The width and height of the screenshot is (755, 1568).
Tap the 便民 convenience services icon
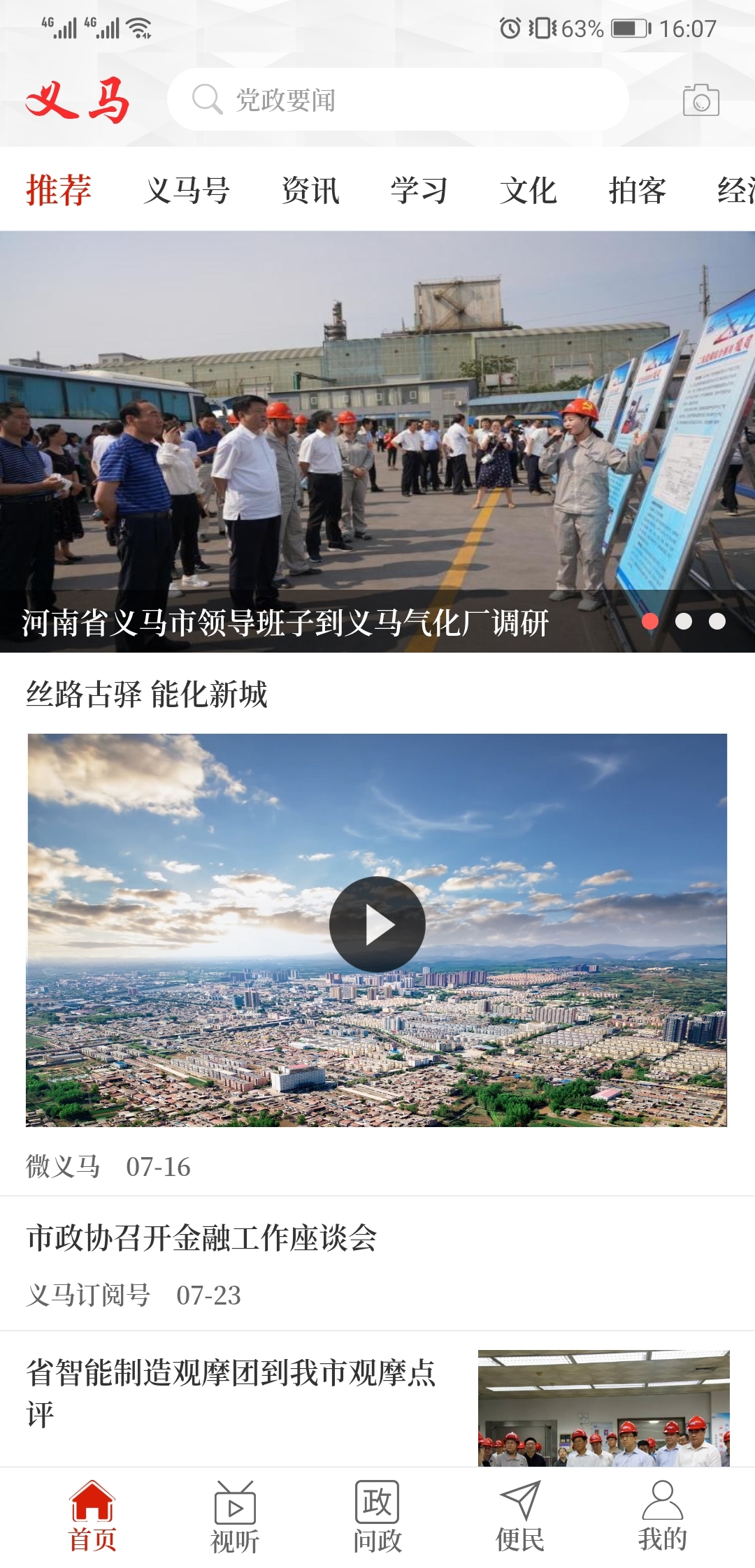(519, 1504)
